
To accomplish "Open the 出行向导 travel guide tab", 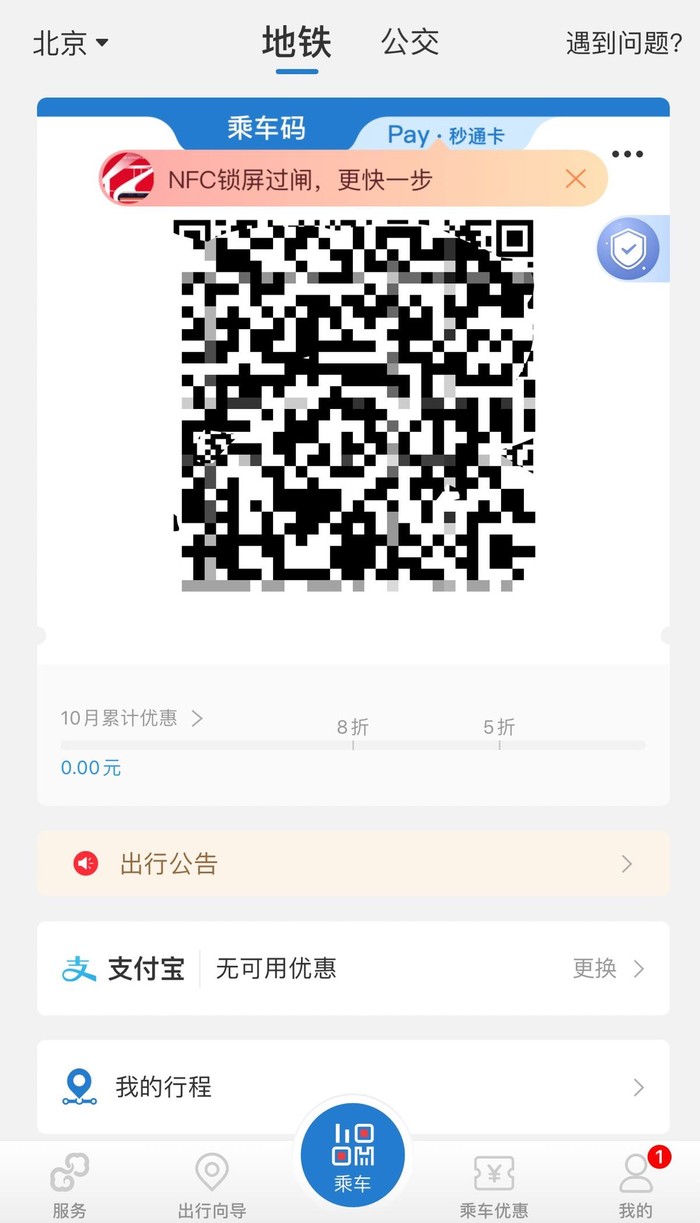I will 212,1185.
